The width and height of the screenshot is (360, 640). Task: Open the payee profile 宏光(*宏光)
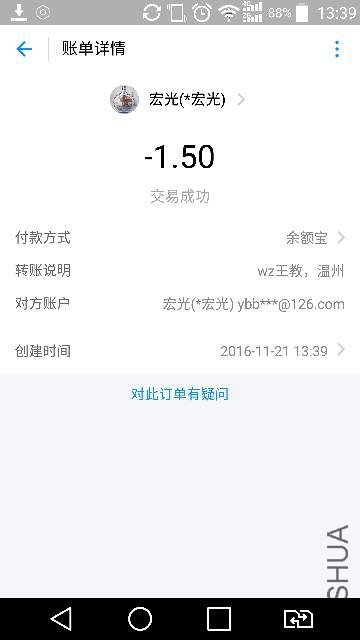pyautogui.click(x=178, y=99)
